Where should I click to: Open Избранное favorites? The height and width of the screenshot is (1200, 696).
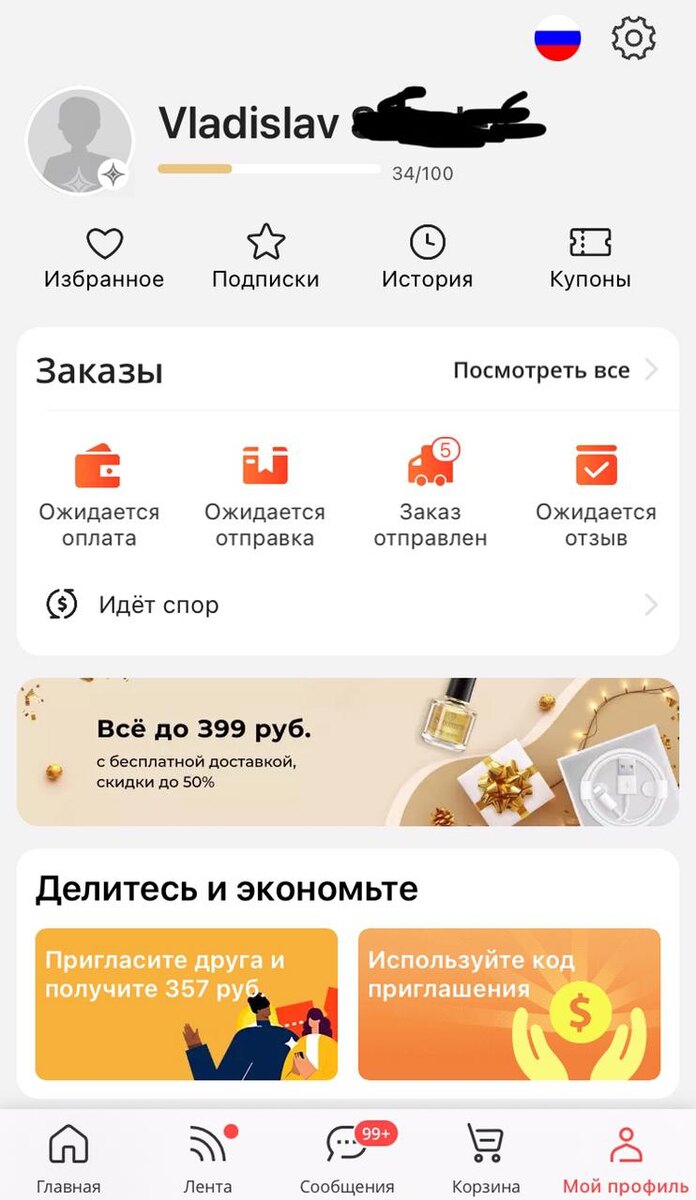[x=104, y=258]
